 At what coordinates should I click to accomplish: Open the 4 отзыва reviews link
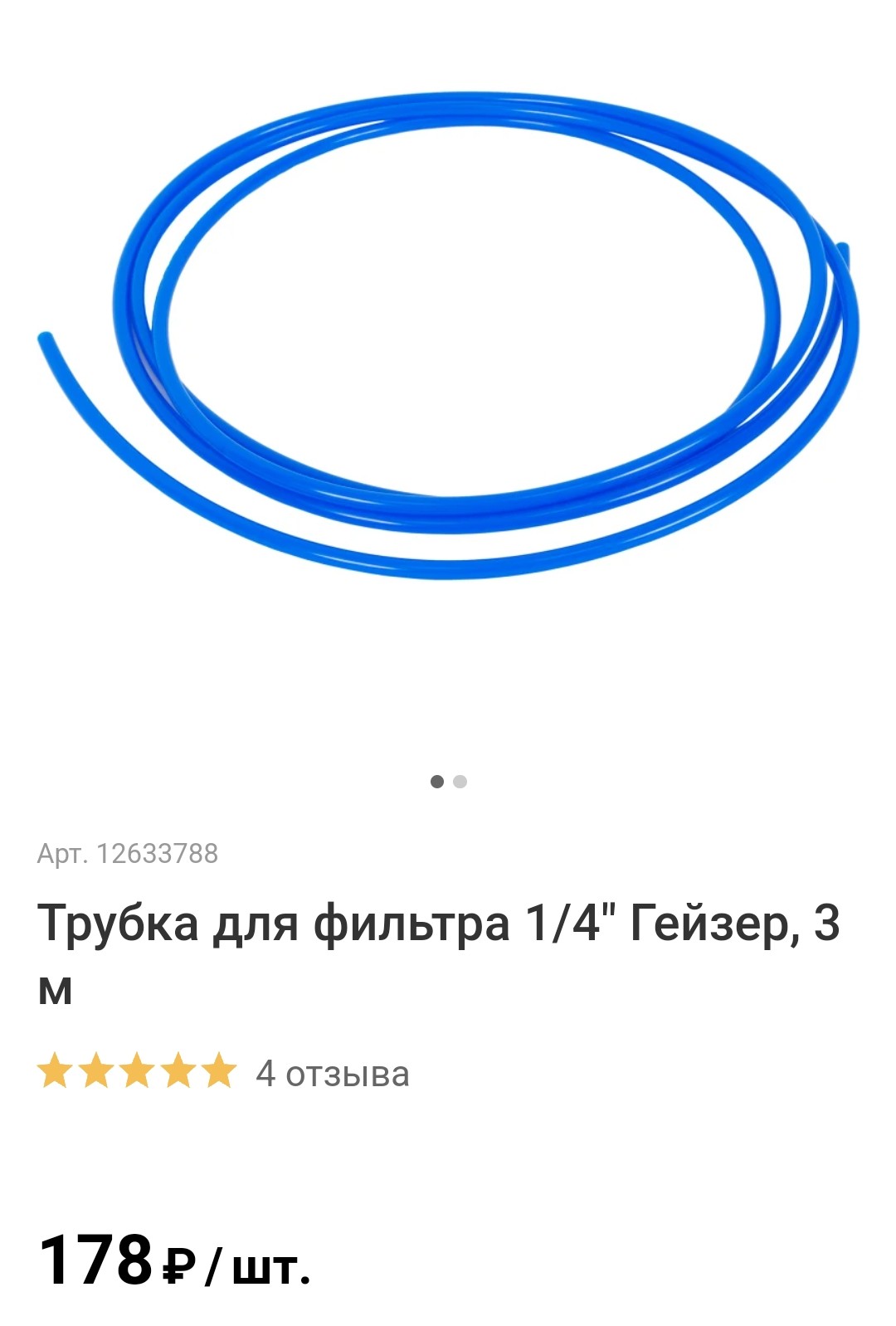click(x=333, y=1074)
